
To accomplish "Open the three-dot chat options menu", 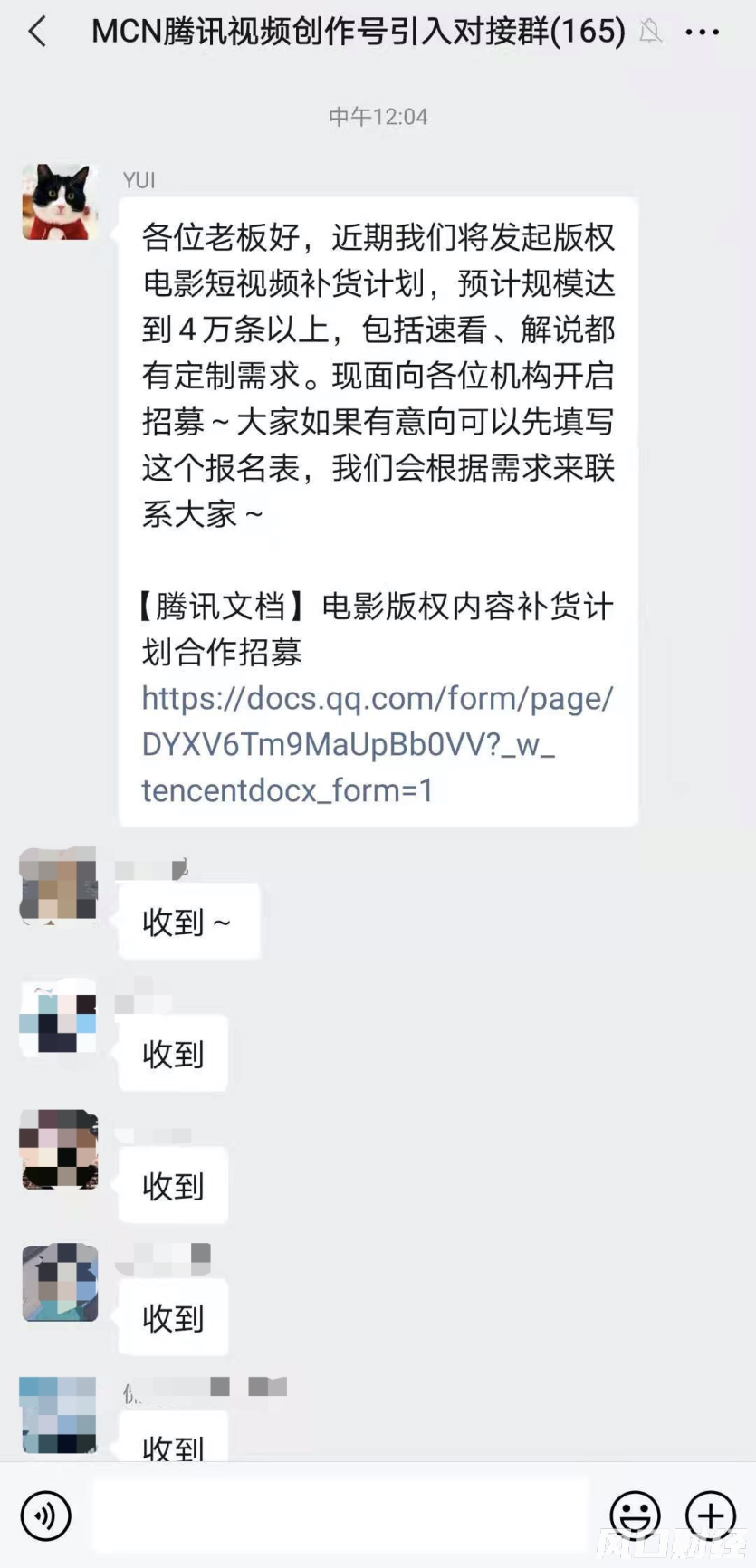I will tap(703, 33).
